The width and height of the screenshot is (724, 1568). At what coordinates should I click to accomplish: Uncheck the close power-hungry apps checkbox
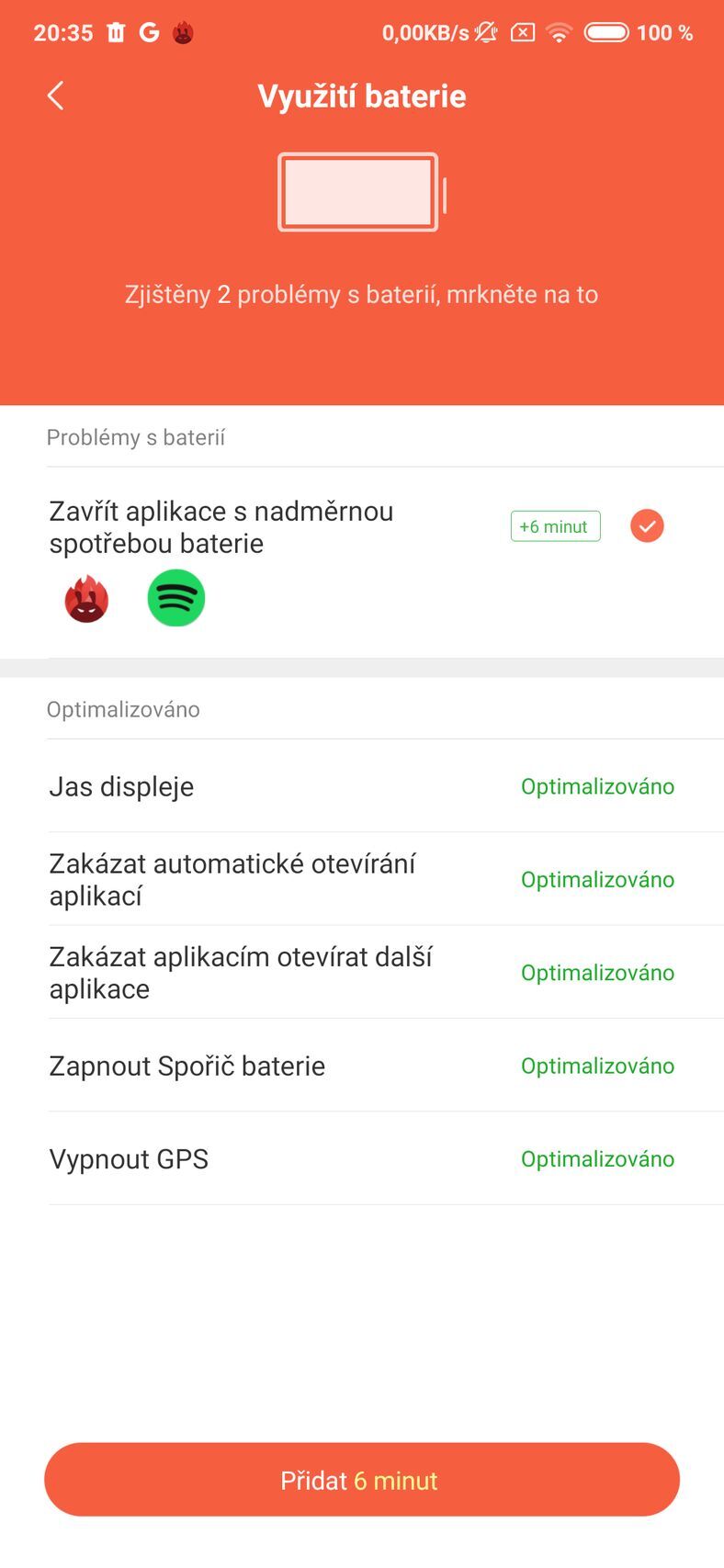coord(647,526)
